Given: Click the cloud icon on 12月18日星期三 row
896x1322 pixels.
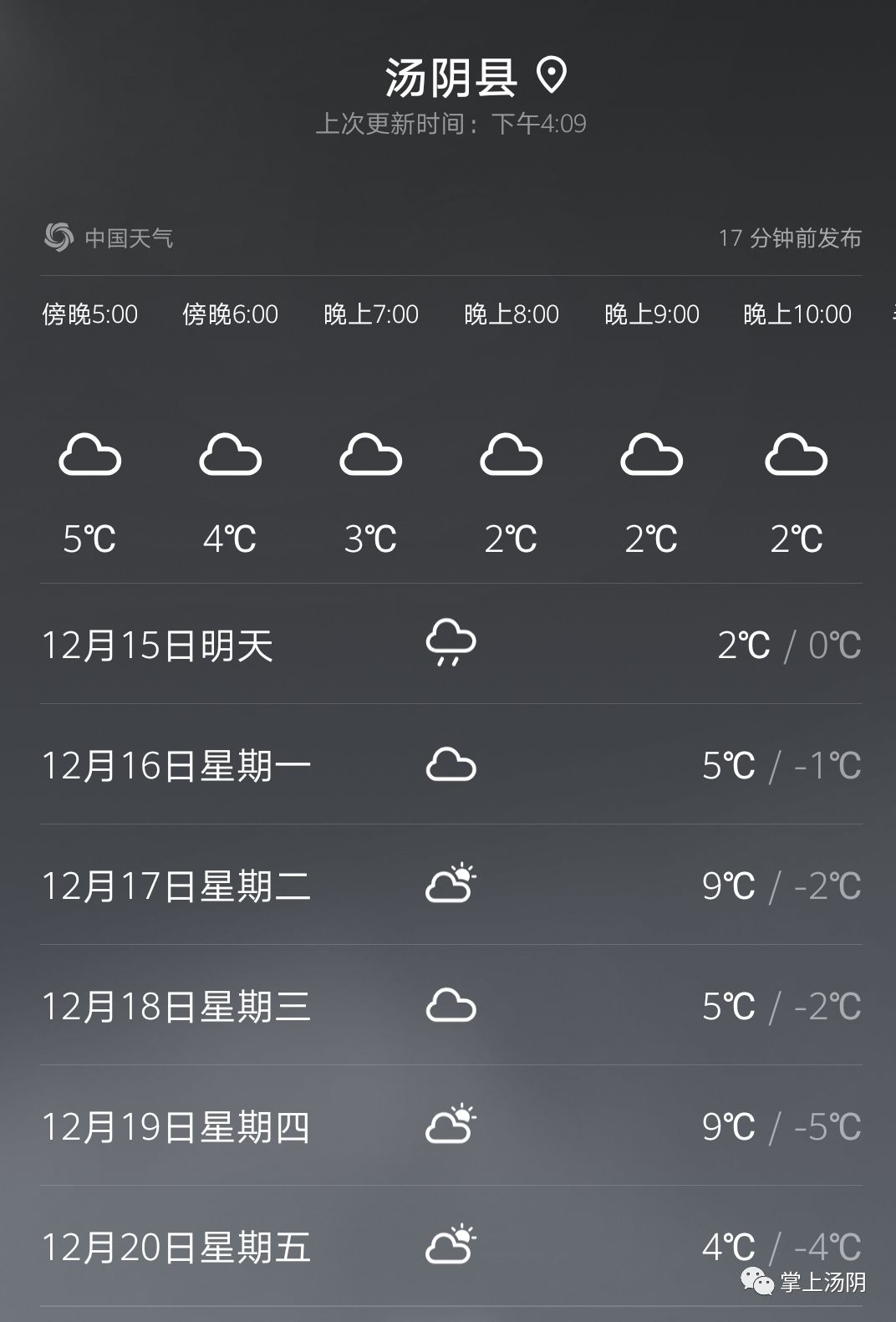Looking at the screenshot, I should click(x=450, y=1005).
